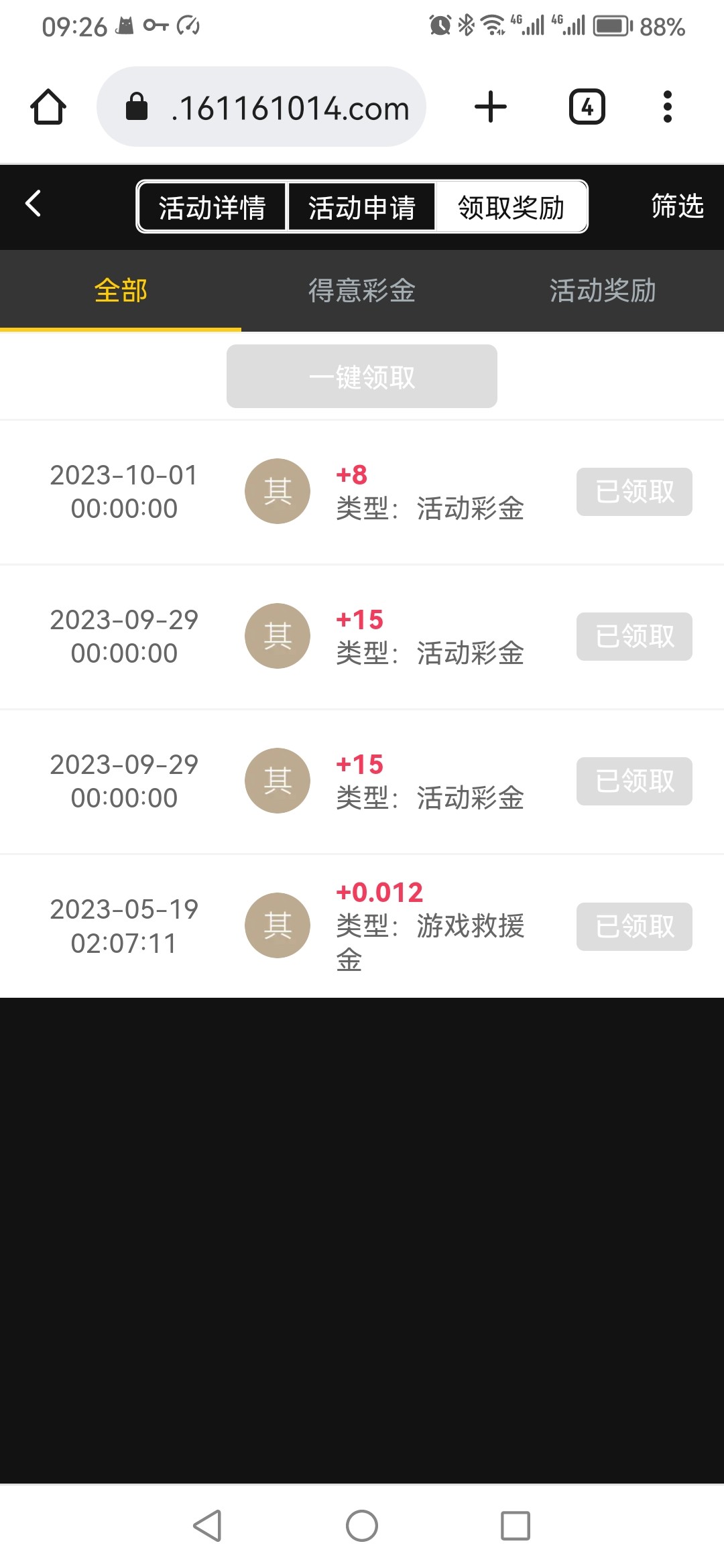The image size is (724, 1568).
Task: Switch to the 活动详情 segment
Action: coord(212,207)
